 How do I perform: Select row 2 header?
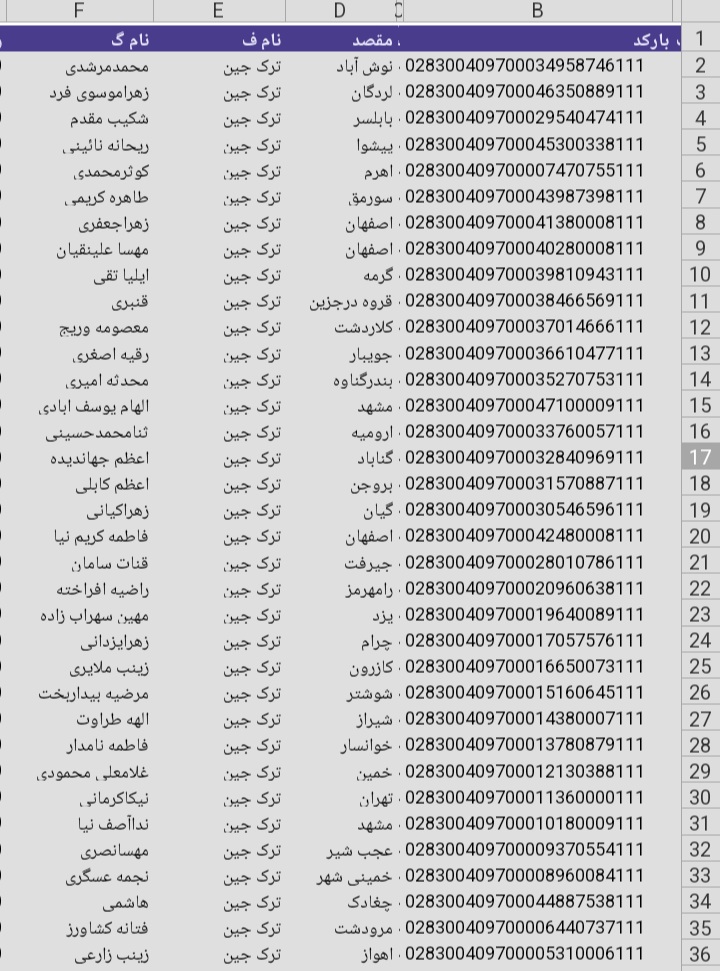click(700, 66)
